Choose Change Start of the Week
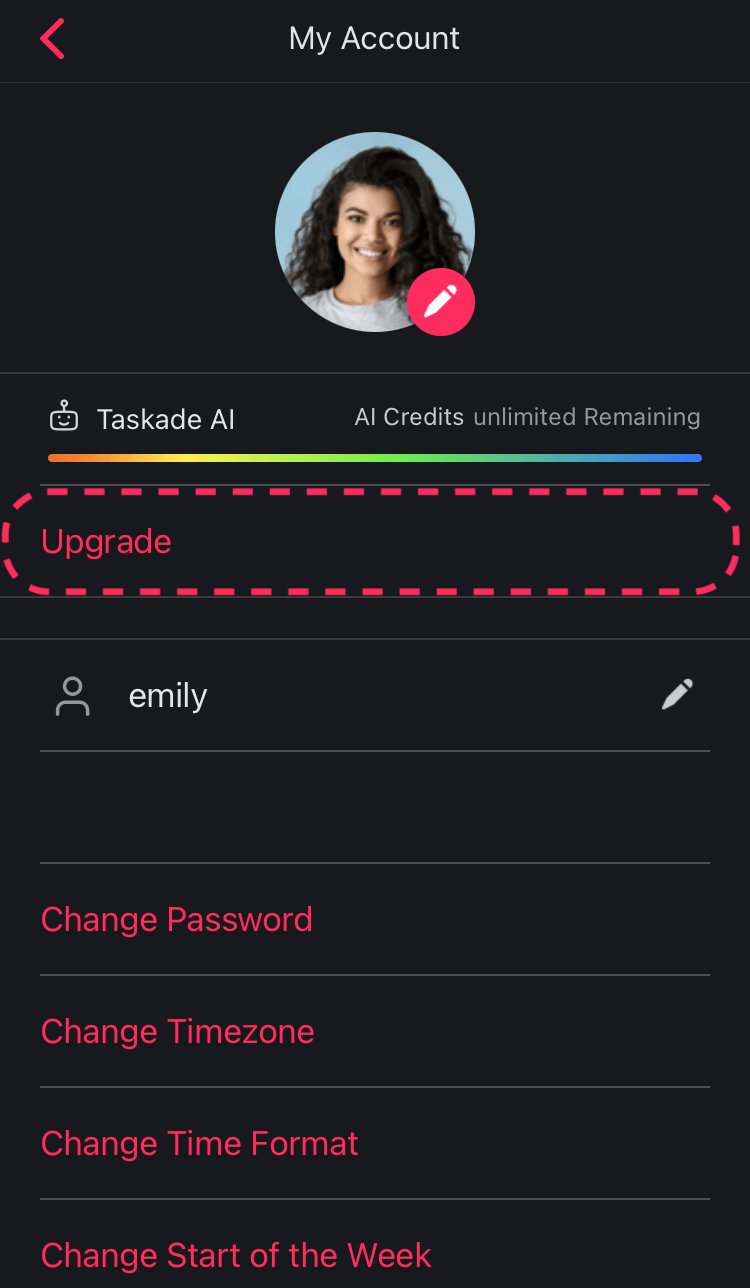 tap(236, 1256)
